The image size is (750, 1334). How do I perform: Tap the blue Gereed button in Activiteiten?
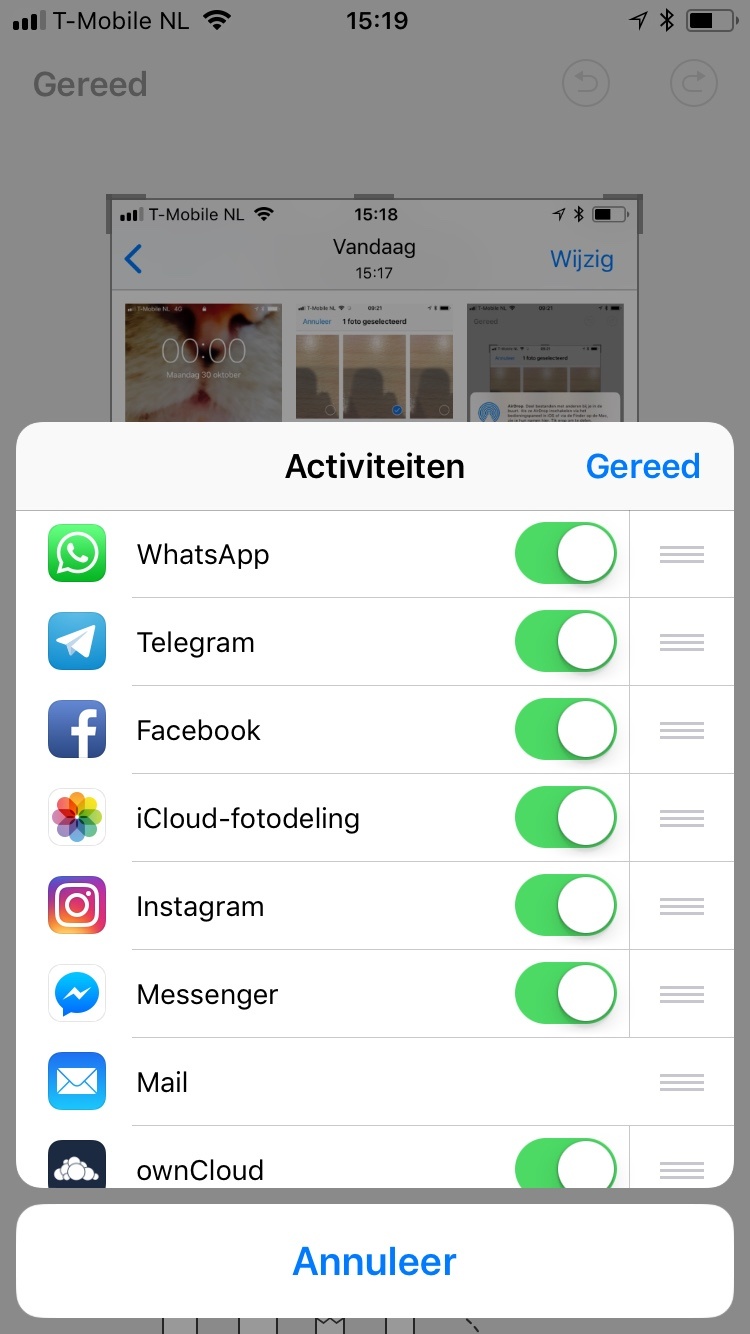coord(642,467)
